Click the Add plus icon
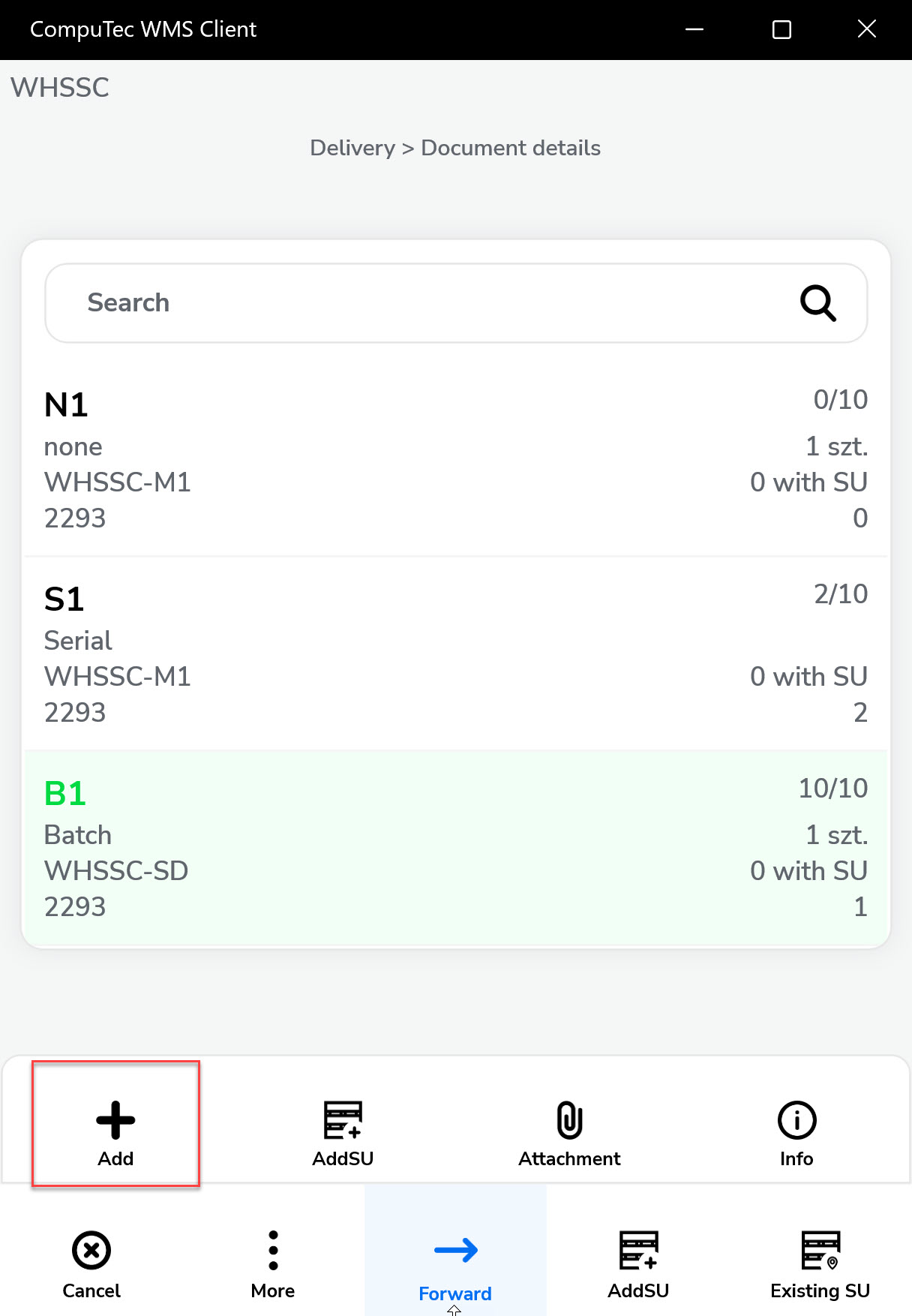 (115, 1121)
